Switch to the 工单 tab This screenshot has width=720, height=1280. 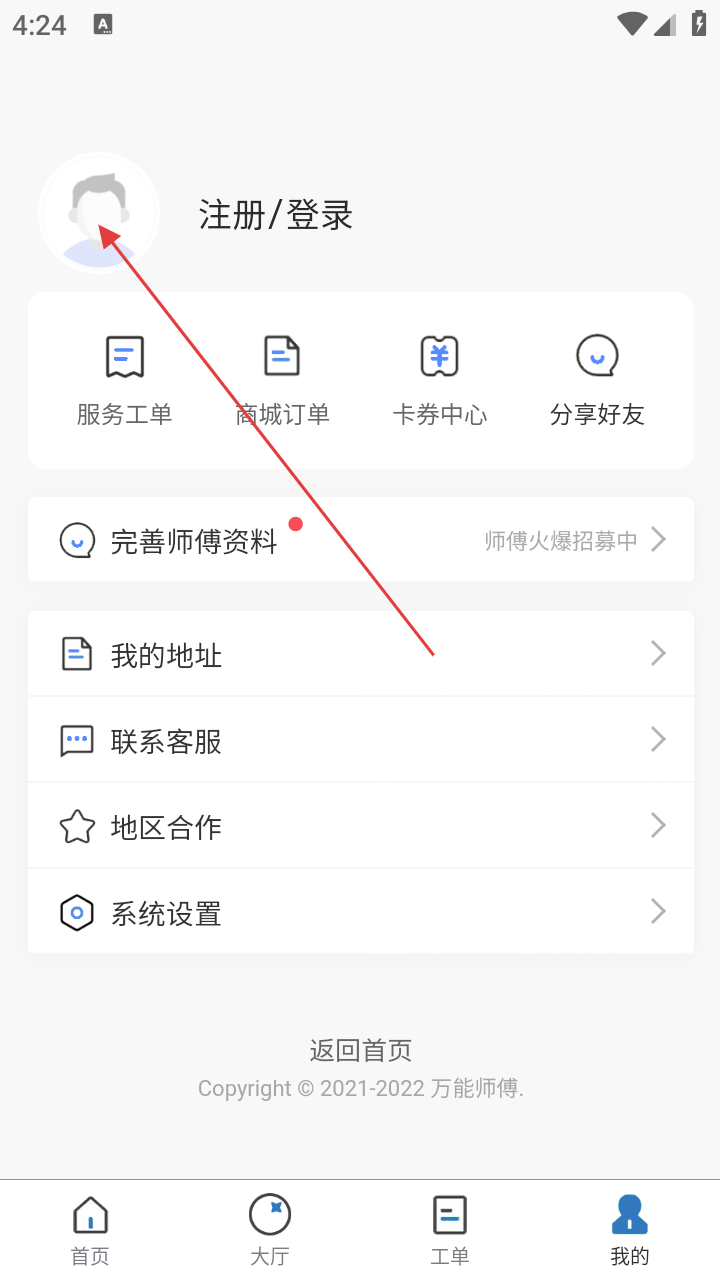pyautogui.click(x=450, y=1229)
